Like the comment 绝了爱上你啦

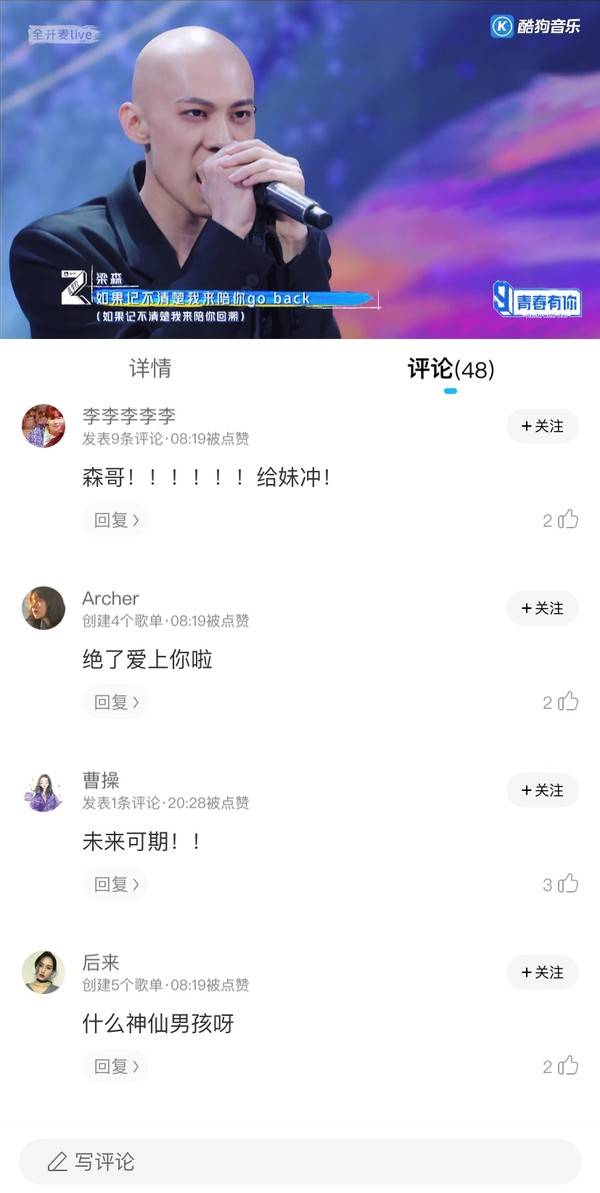tap(567, 701)
